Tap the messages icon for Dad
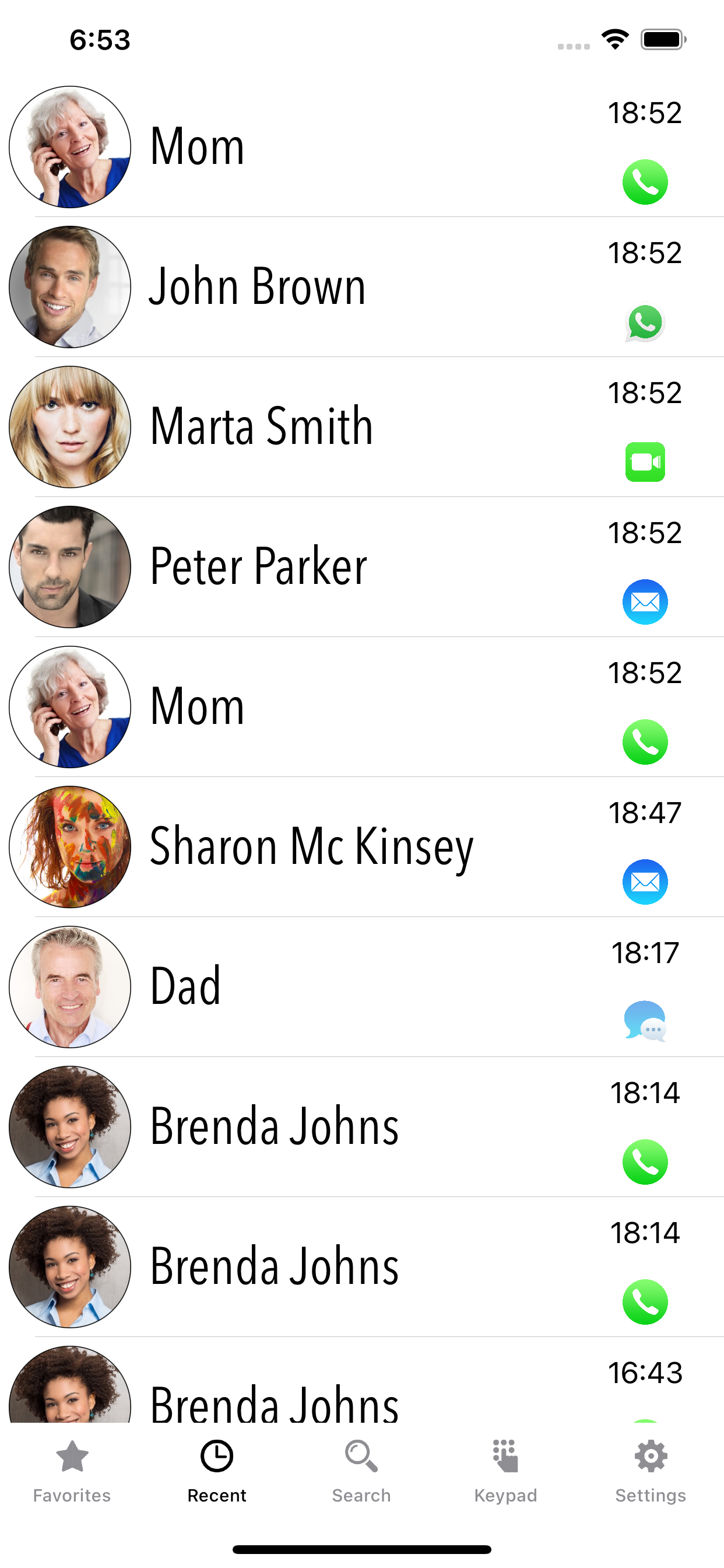724x1568 pixels. 645,1021
